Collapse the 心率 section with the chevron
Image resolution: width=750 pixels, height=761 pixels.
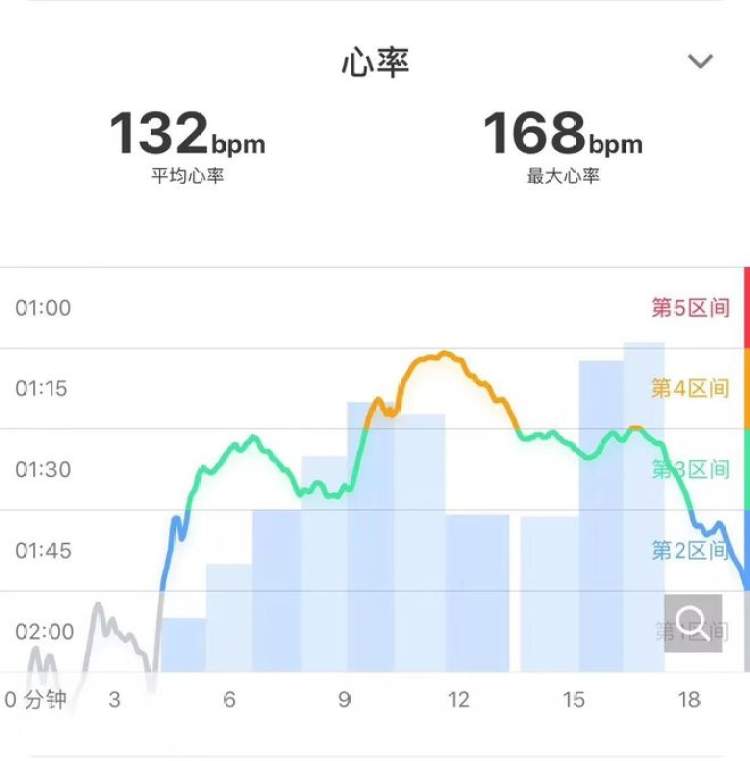point(700,61)
